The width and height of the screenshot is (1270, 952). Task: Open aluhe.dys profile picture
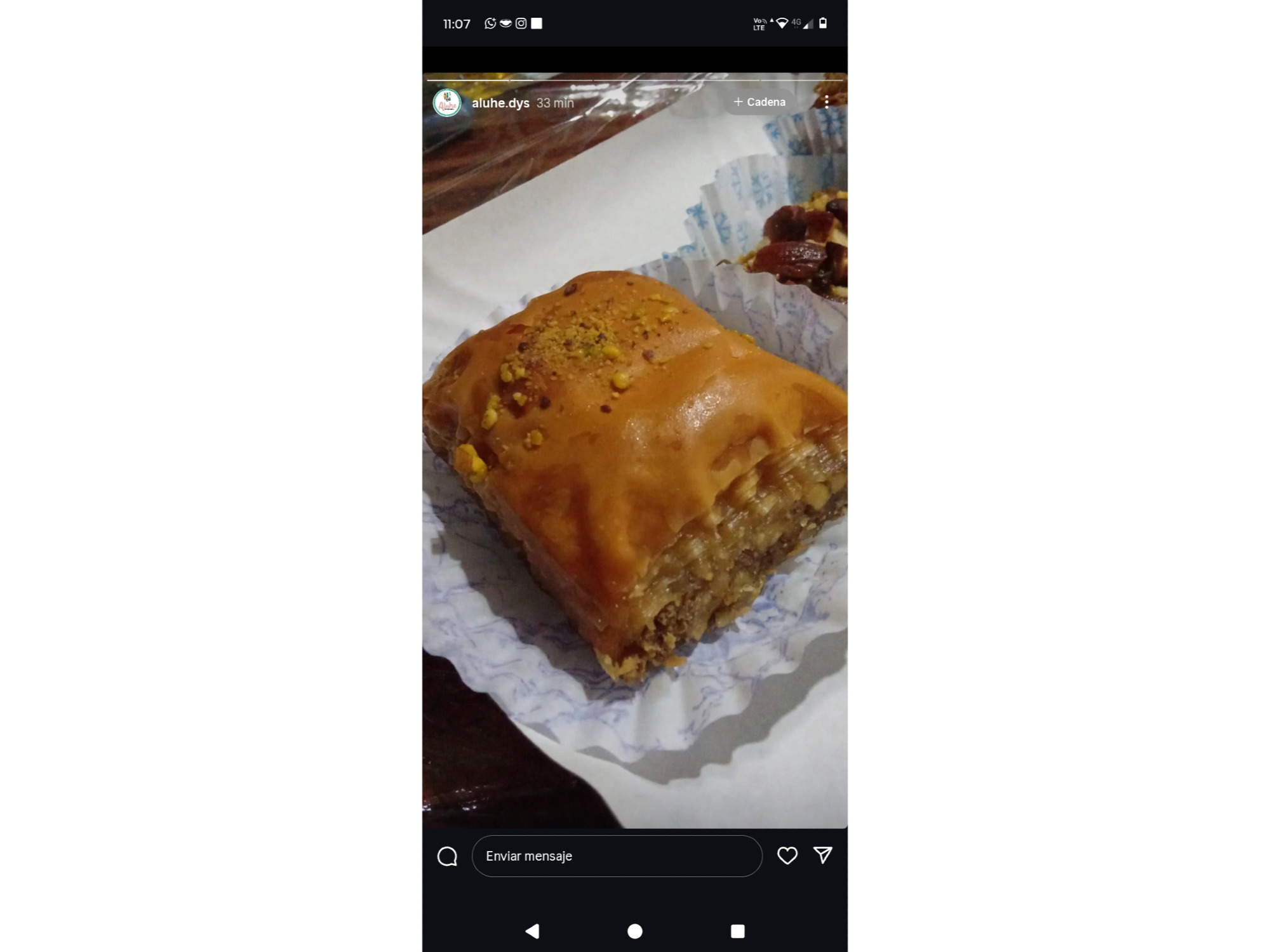447,102
